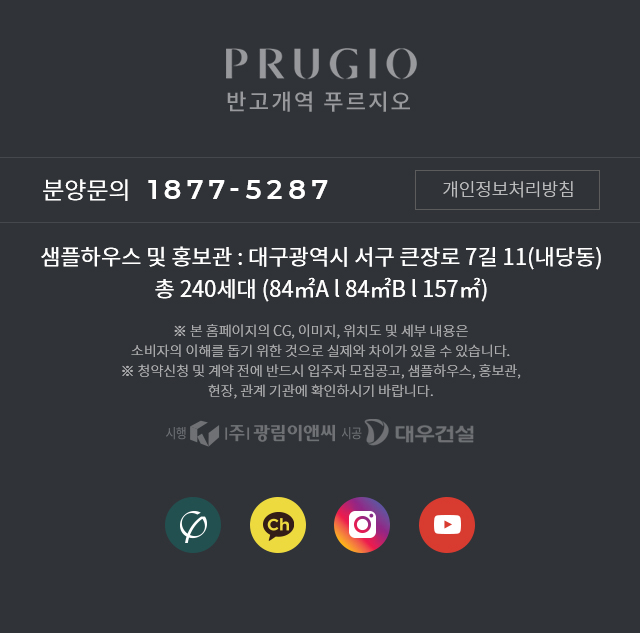Call the 1877-5287 sales inquiry number

tap(238, 190)
